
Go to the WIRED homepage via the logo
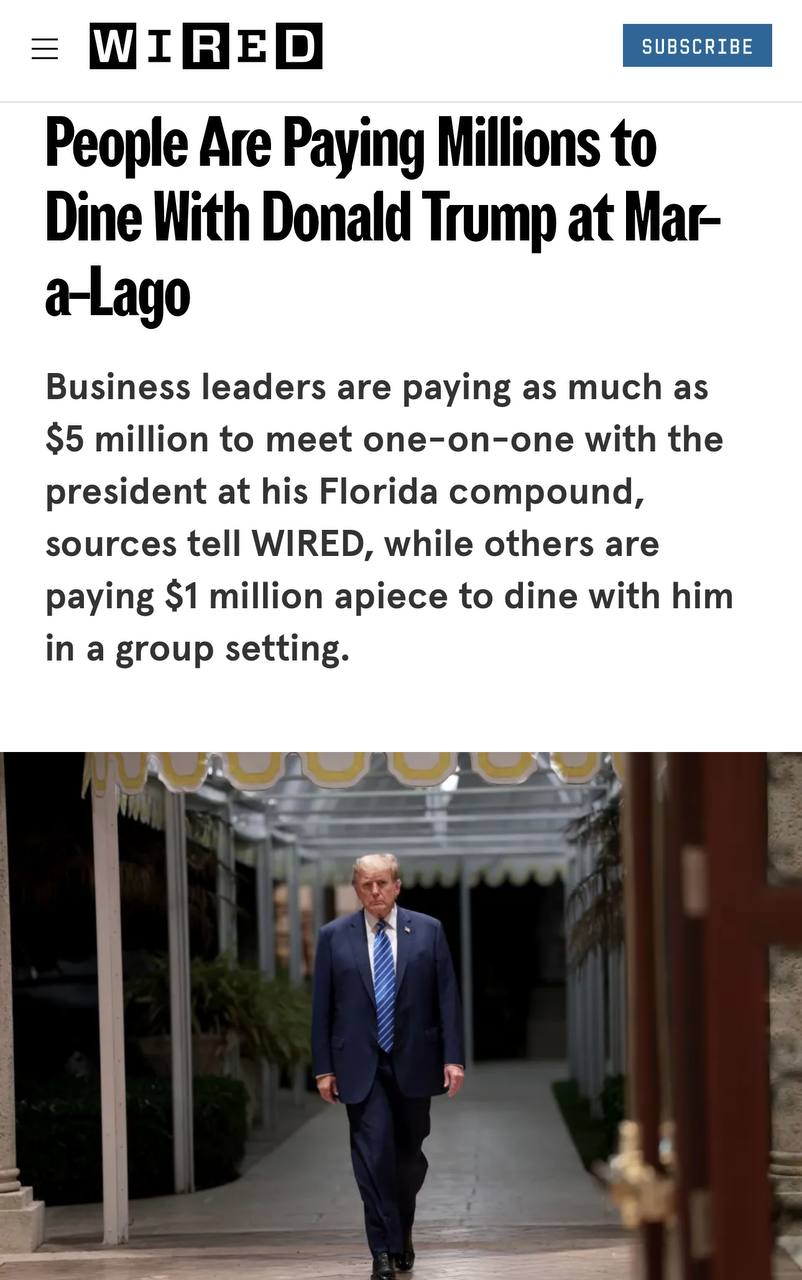(206, 46)
